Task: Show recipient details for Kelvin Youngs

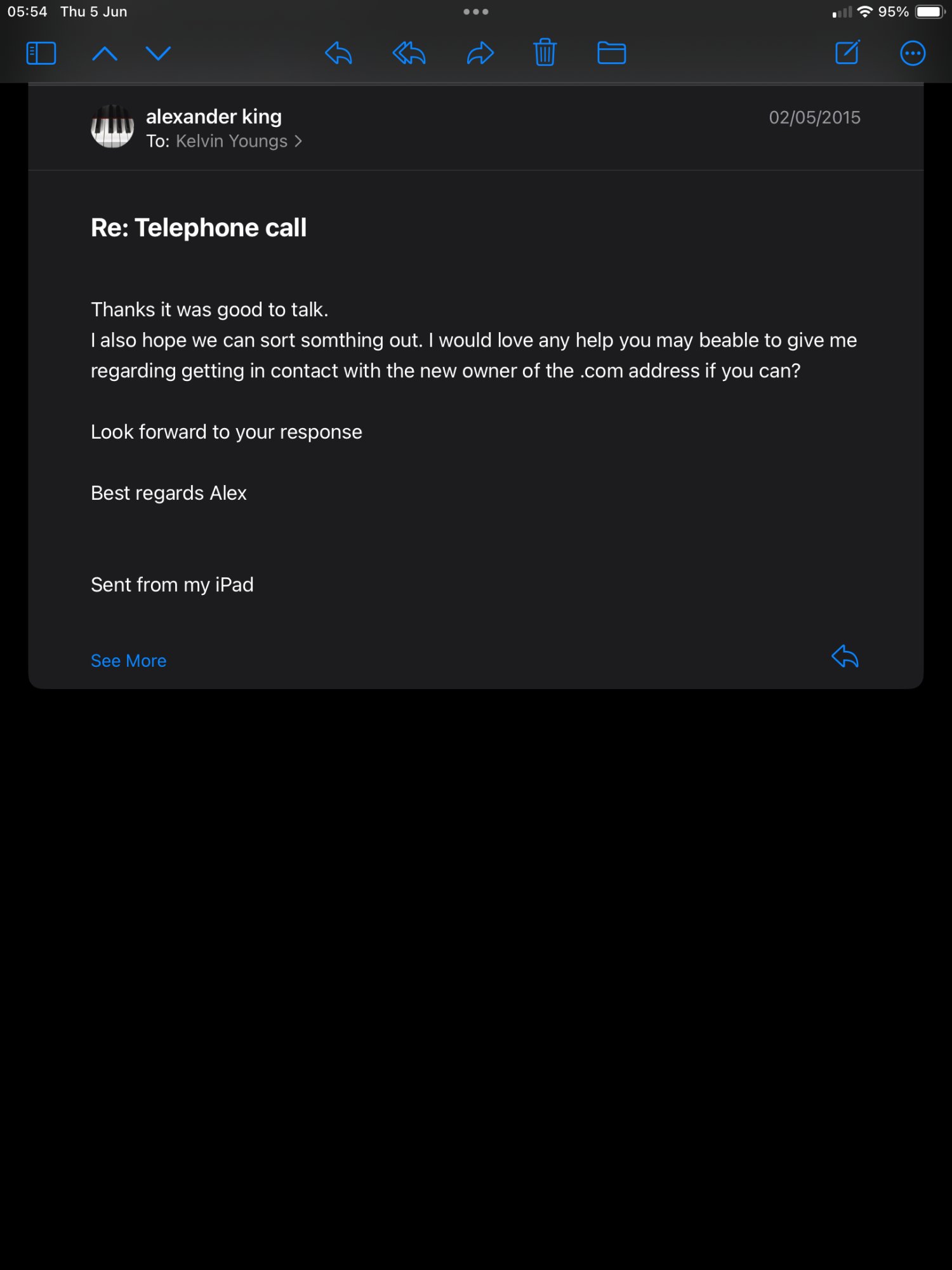Action: click(x=238, y=141)
